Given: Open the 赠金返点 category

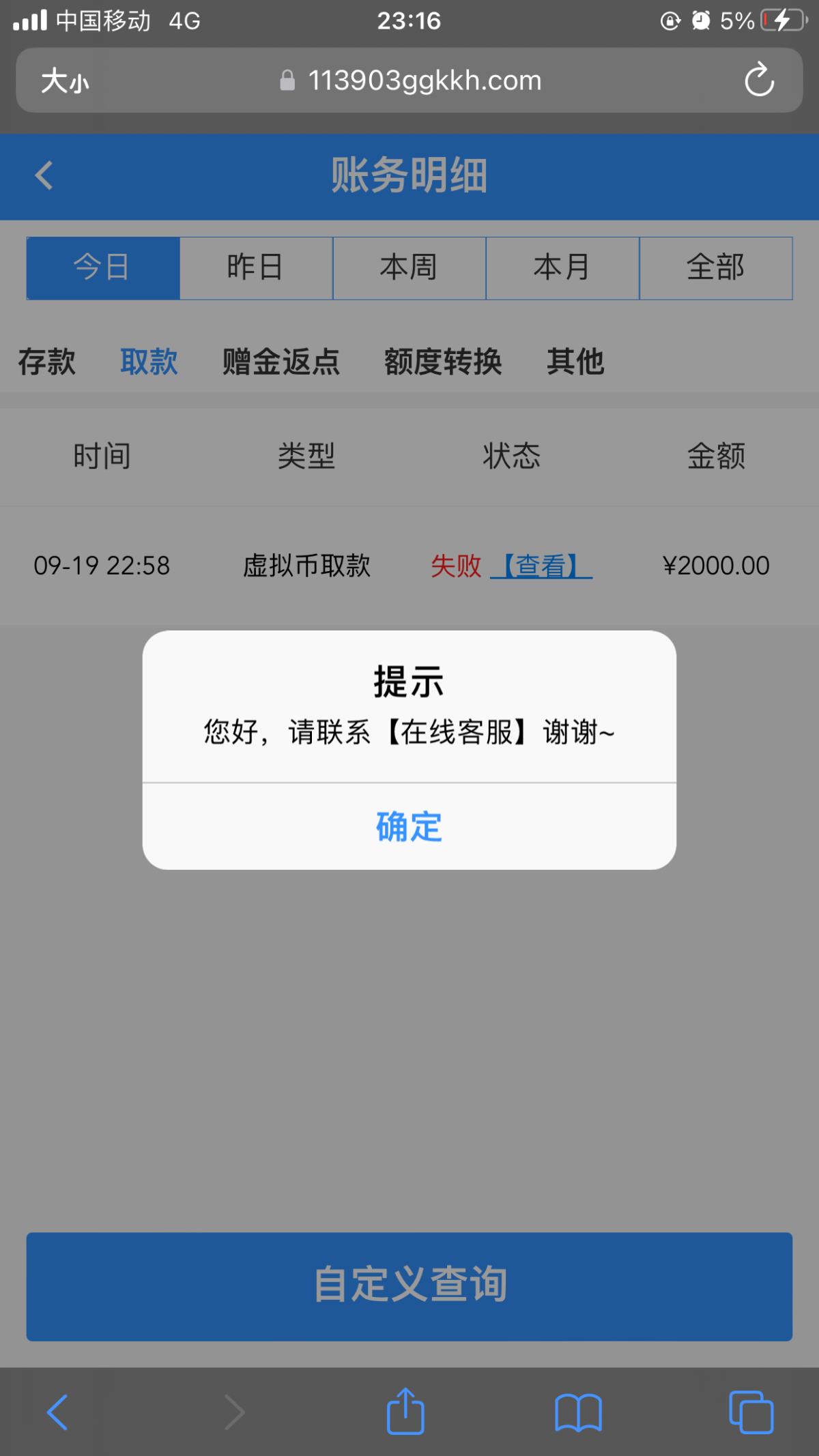Looking at the screenshot, I should [x=281, y=362].
